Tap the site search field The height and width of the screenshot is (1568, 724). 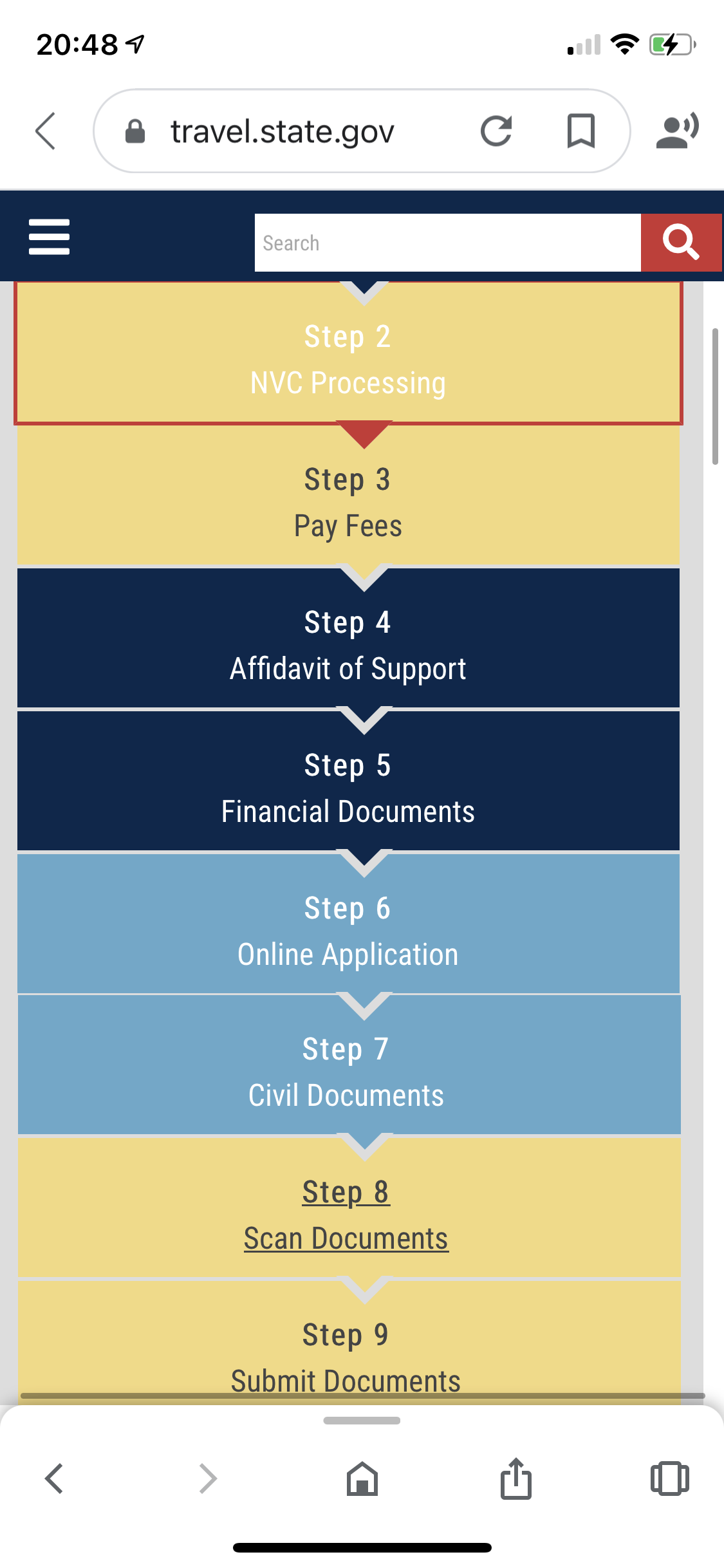[x=447, y=243]
